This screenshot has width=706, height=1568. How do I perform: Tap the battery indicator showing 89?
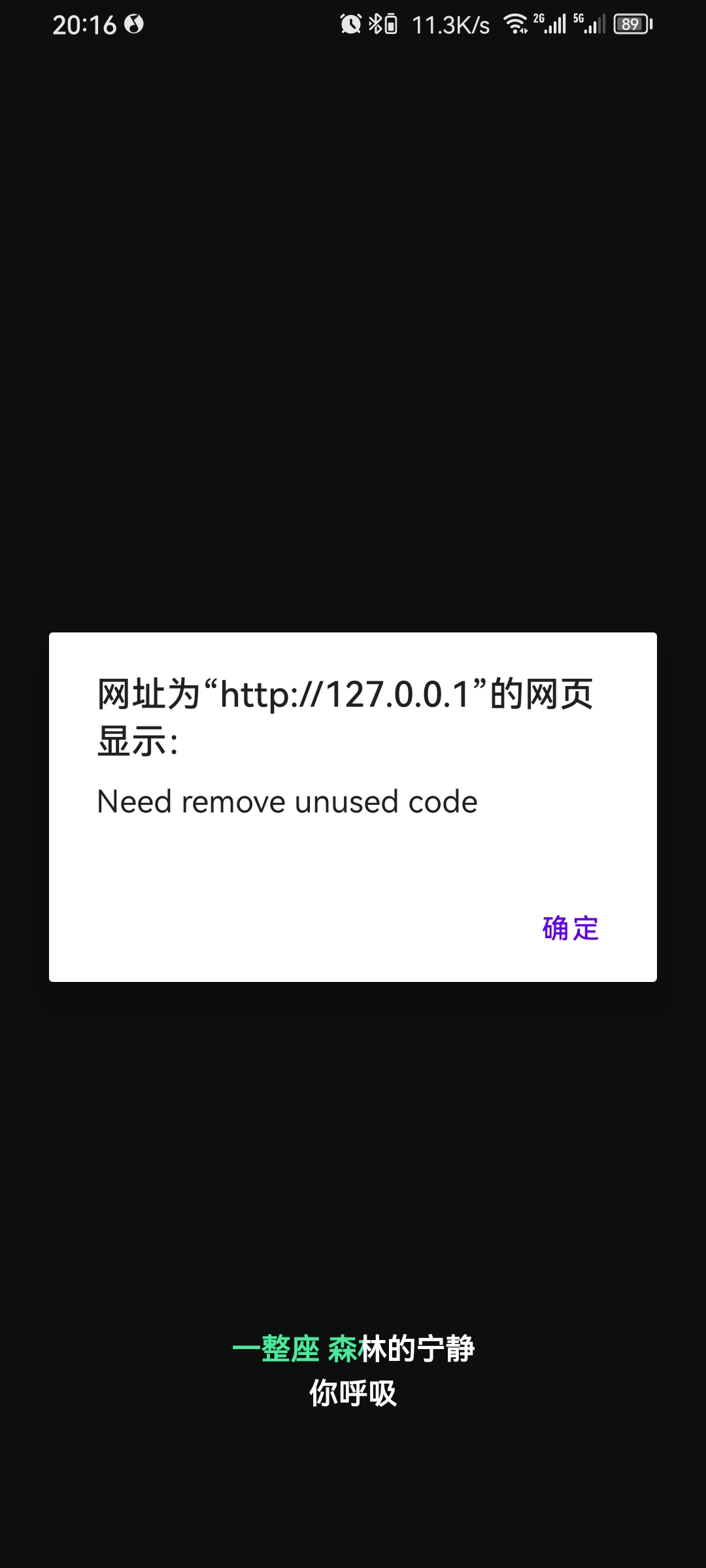tap(630, 24)
